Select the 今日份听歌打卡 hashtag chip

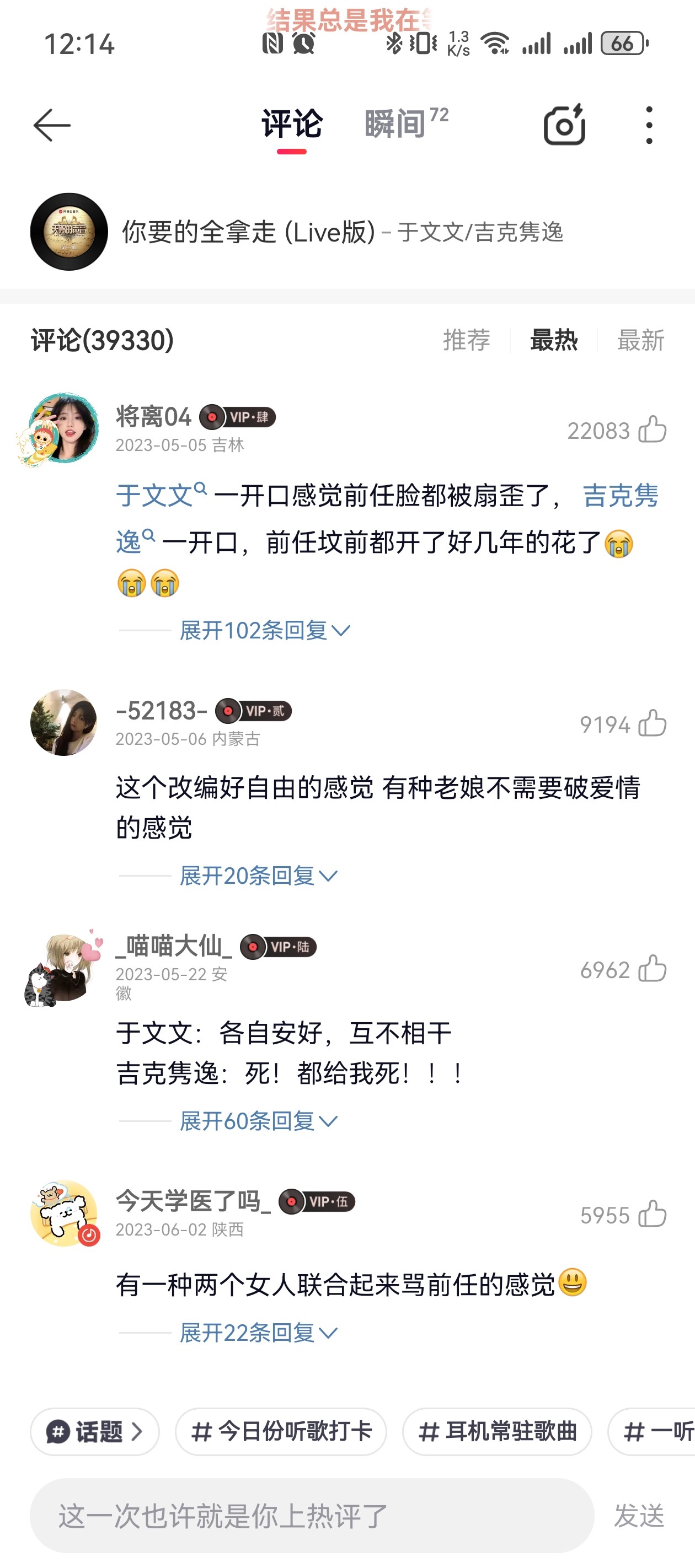click(x=281, y=1432)
